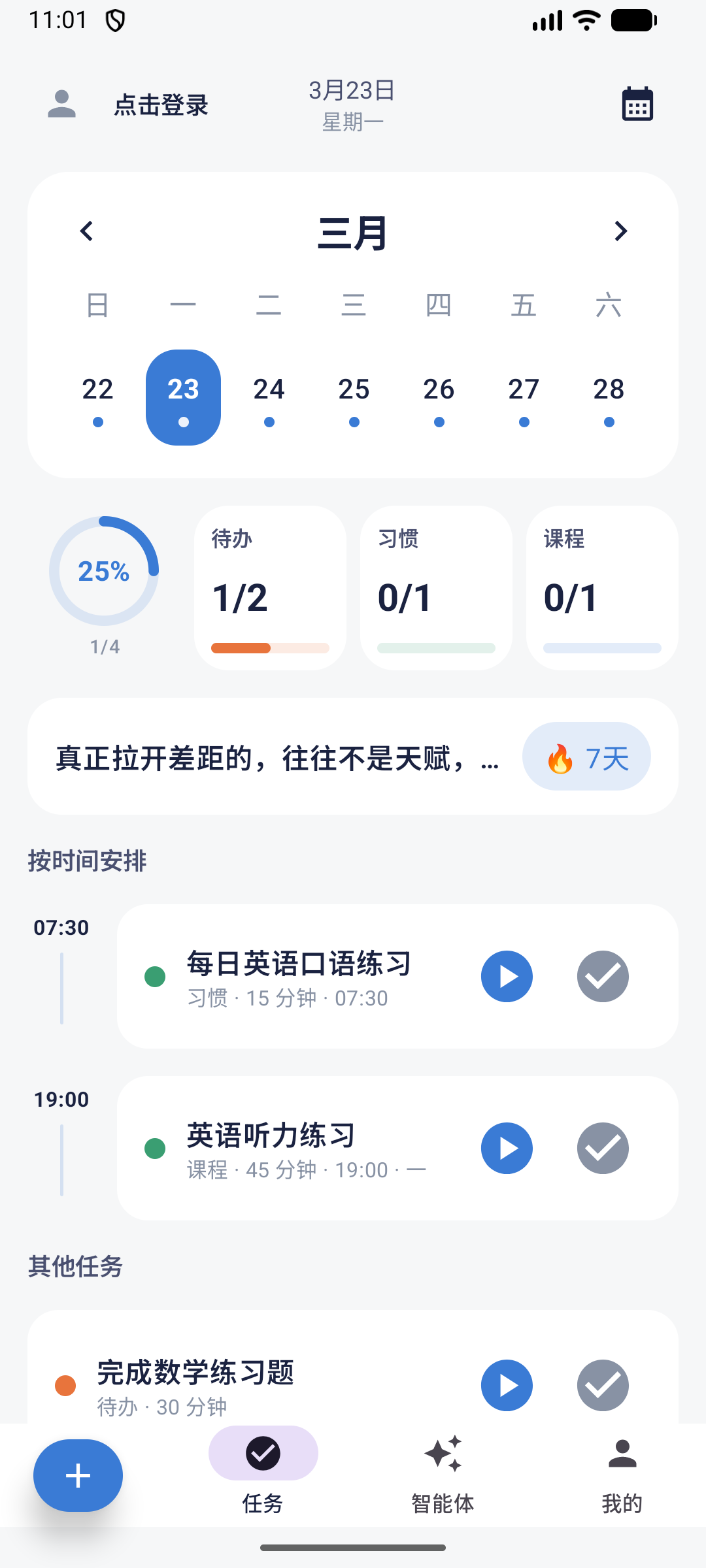The image size is (706, 1568).
Task: Click the profile avatar icon top left
Action: pyautogui.click(x=62, y=102)
